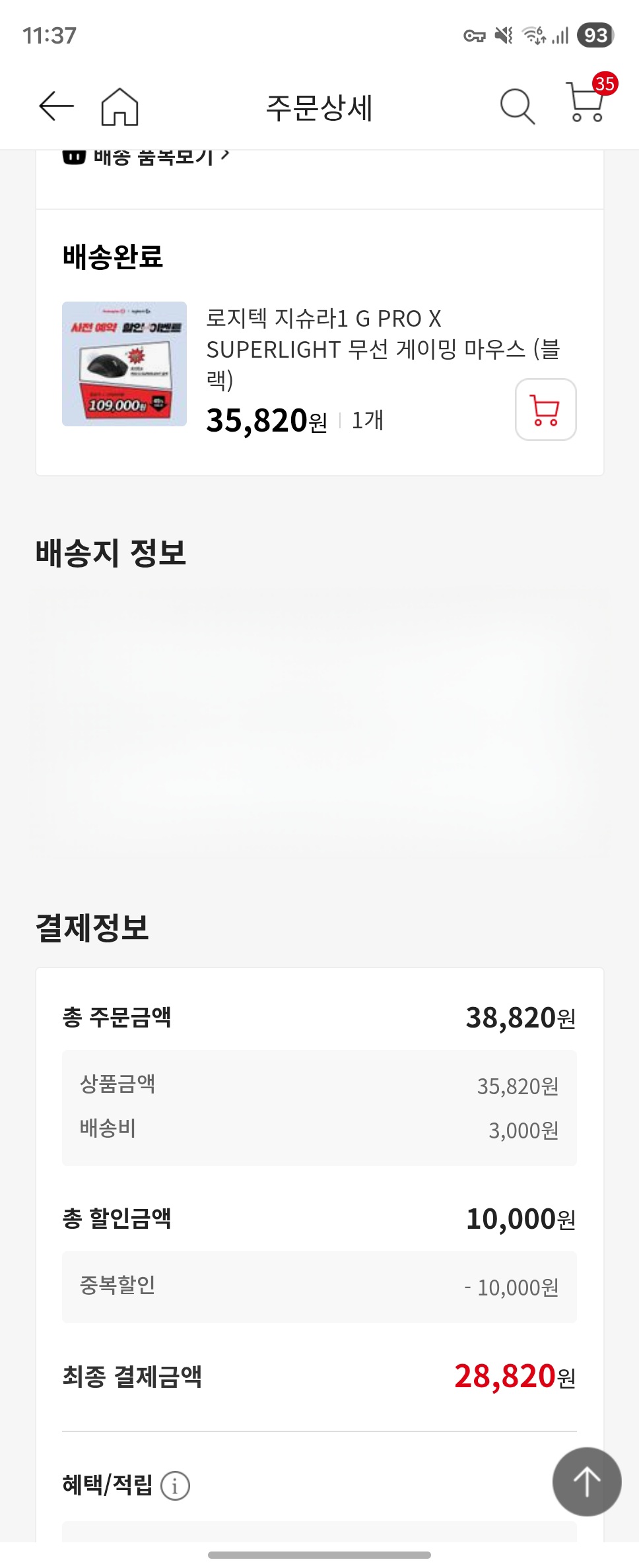Show info about 혜택/적립
The height and width of the screenshot is (1568, 639).
point(175,1486)
